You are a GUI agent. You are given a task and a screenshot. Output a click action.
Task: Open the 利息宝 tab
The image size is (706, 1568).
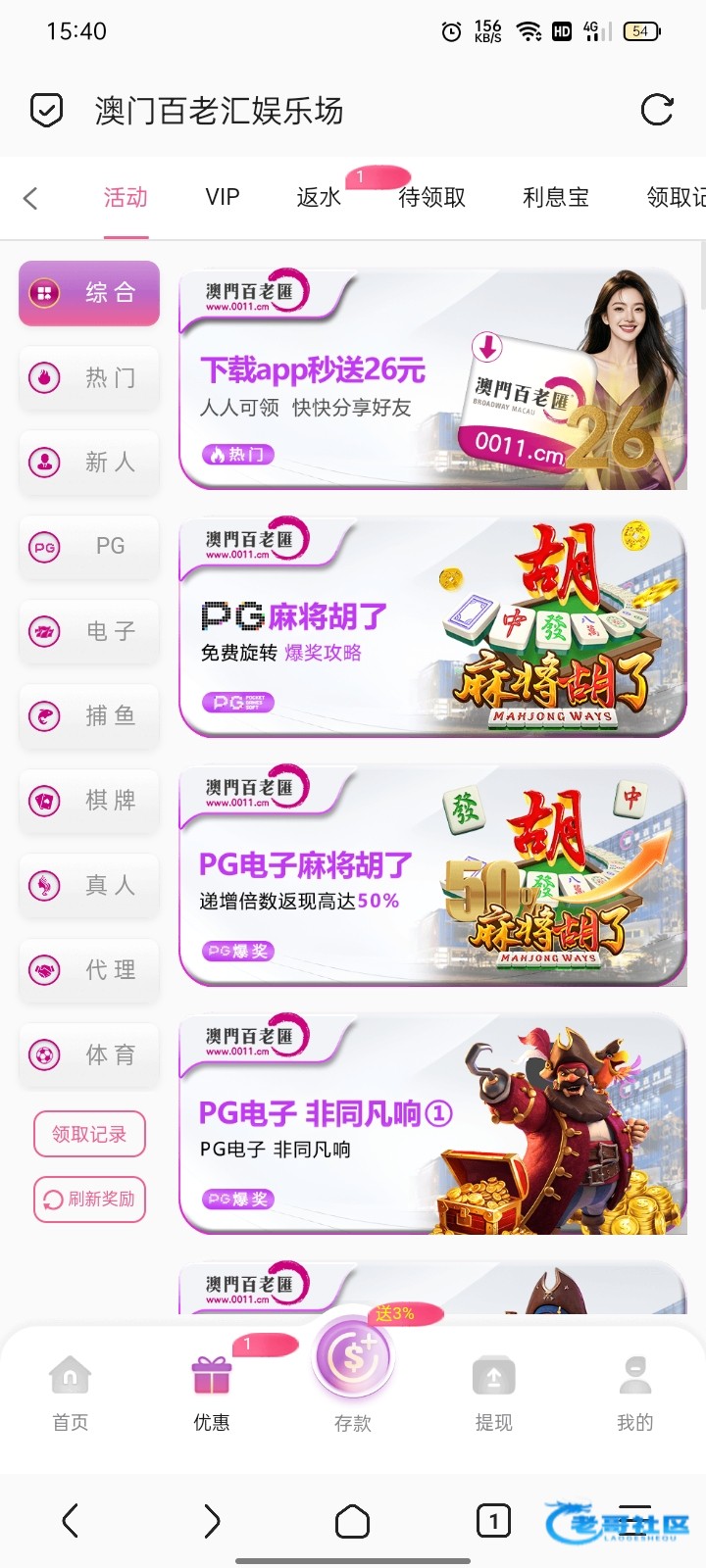555,197
